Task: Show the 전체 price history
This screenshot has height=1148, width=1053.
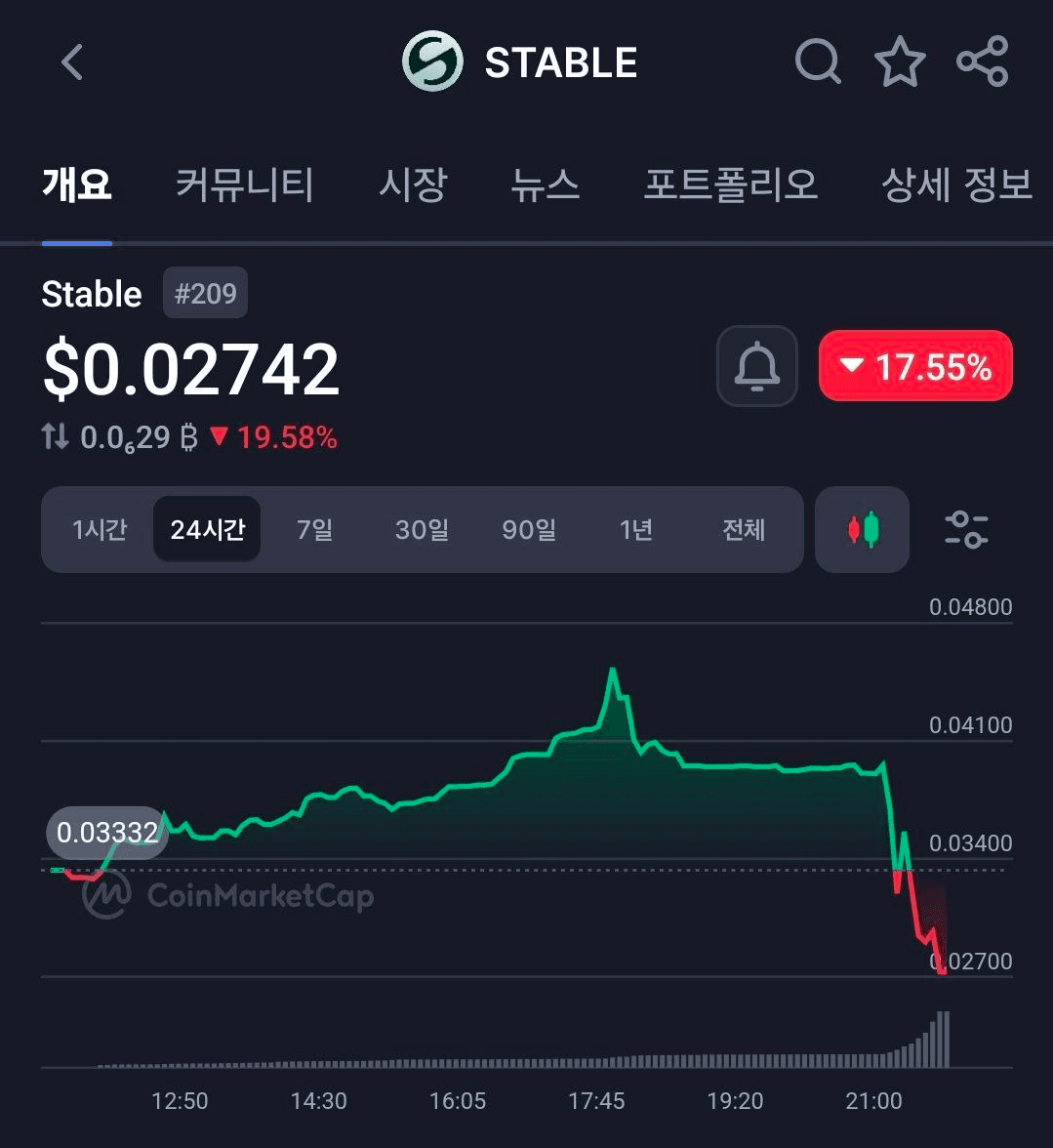Action: pyautogui.click(x=743, y=530)
